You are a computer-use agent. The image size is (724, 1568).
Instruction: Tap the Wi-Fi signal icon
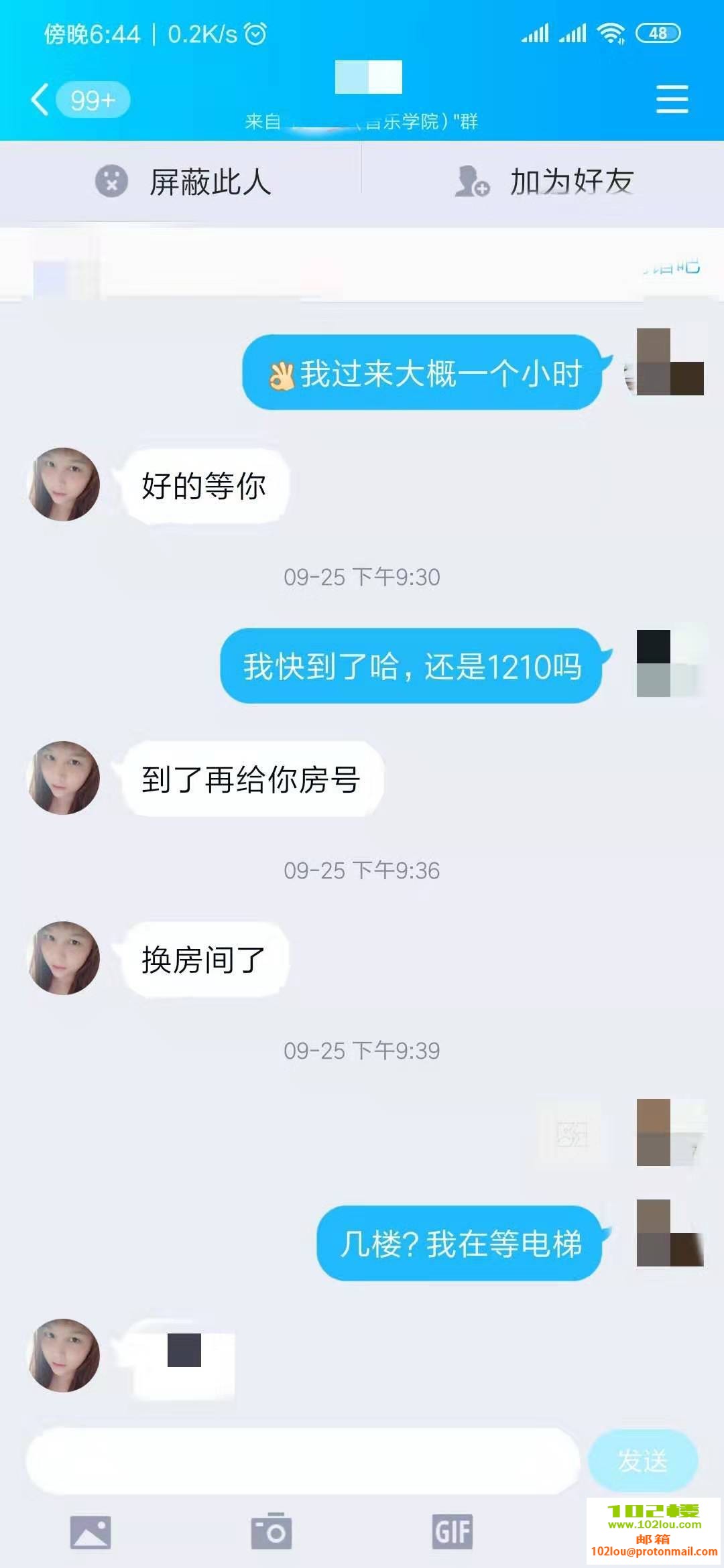[611, 31]
